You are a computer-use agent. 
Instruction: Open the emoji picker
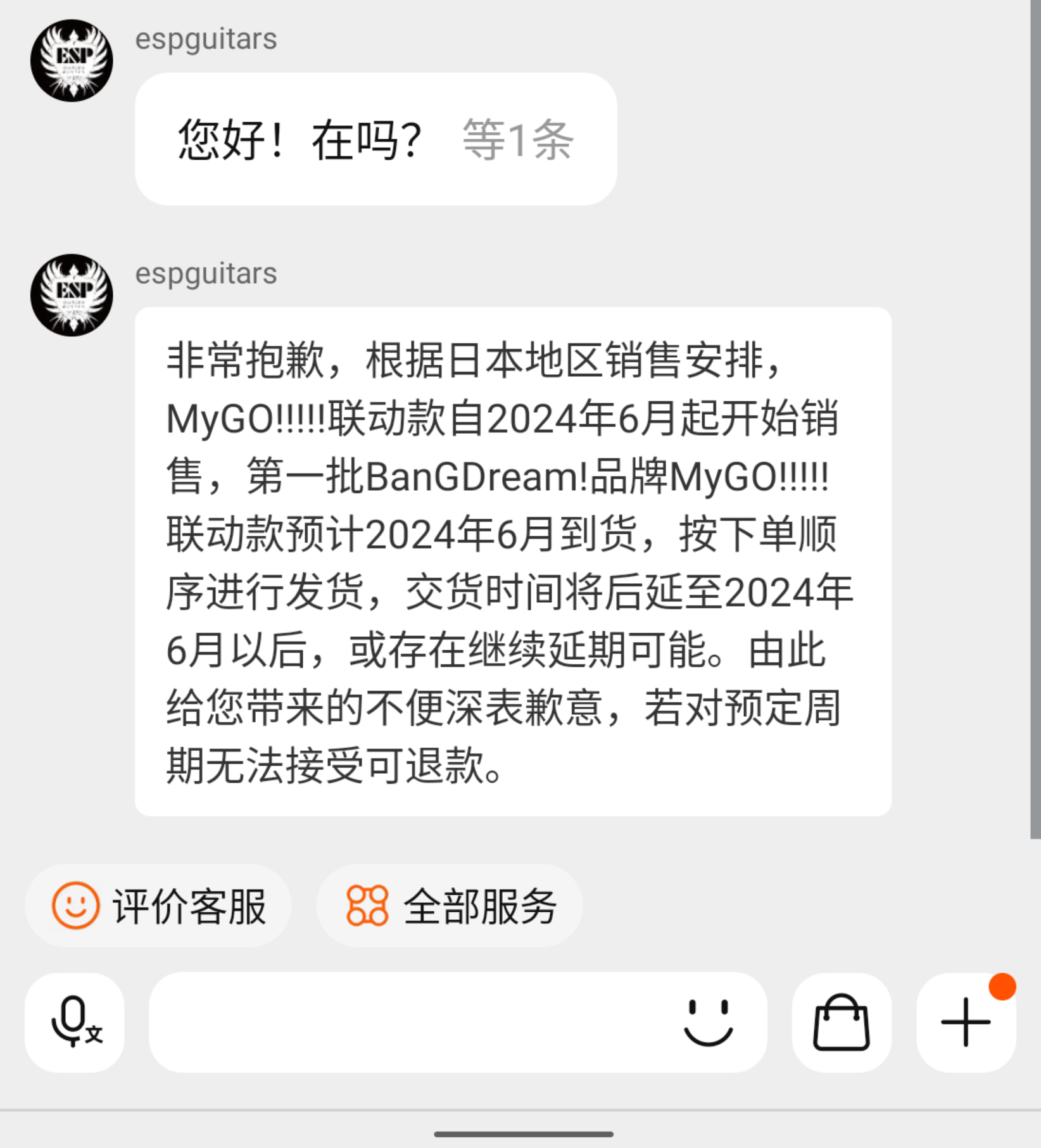click(709, 1021)
